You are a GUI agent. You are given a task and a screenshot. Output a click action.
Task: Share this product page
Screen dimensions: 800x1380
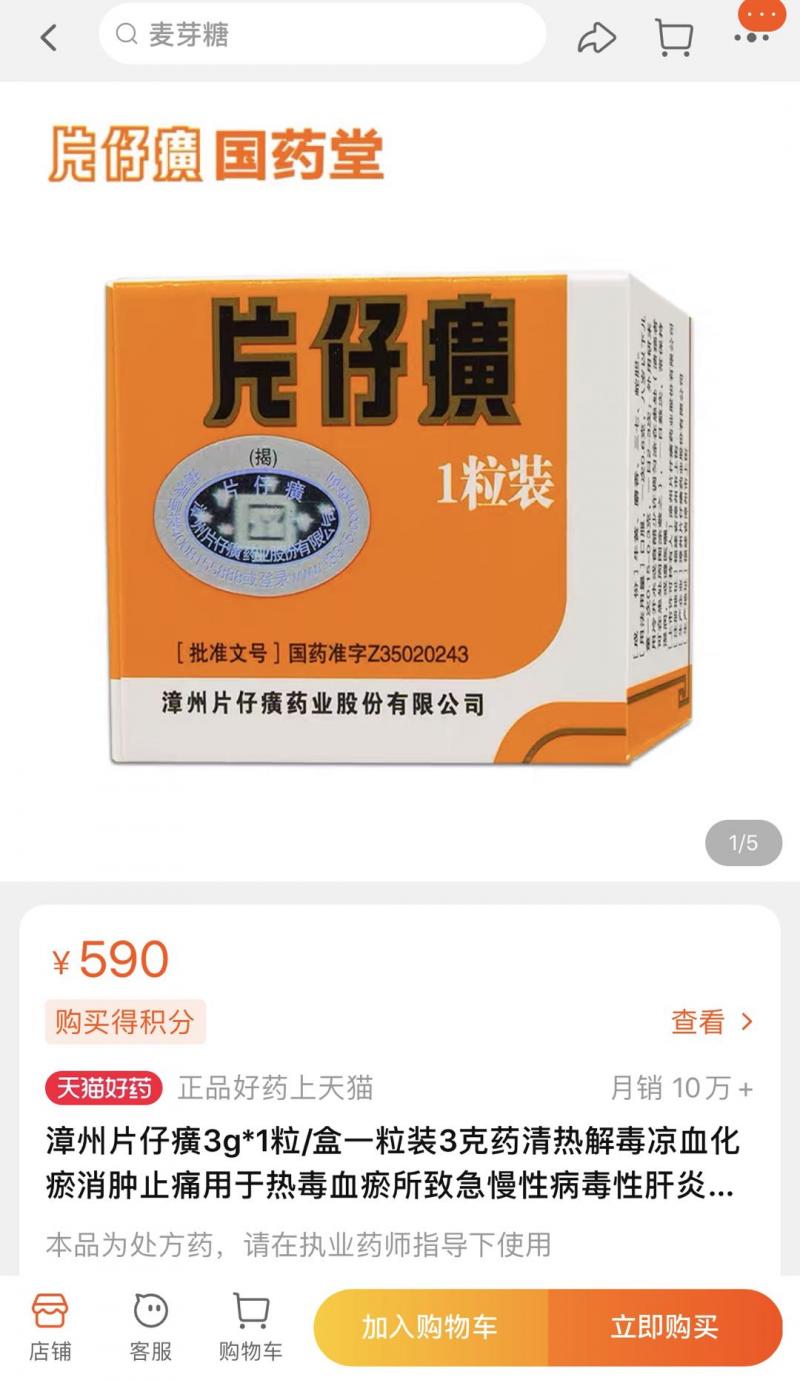597,37
